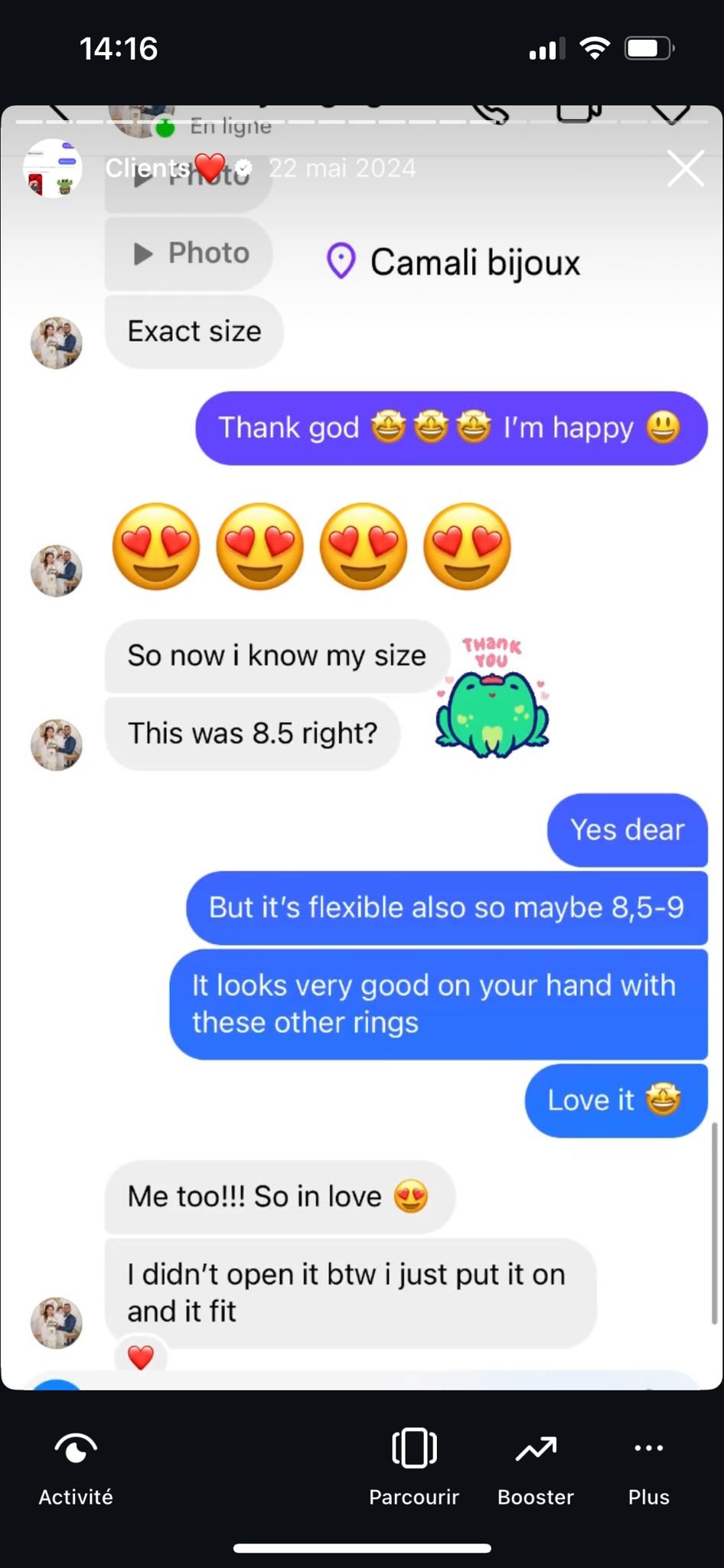This screenshot has width=724, height=1568.
Task: Open the Activité viewers panel
Action: pyautogui.click(x=76, y=1466)
